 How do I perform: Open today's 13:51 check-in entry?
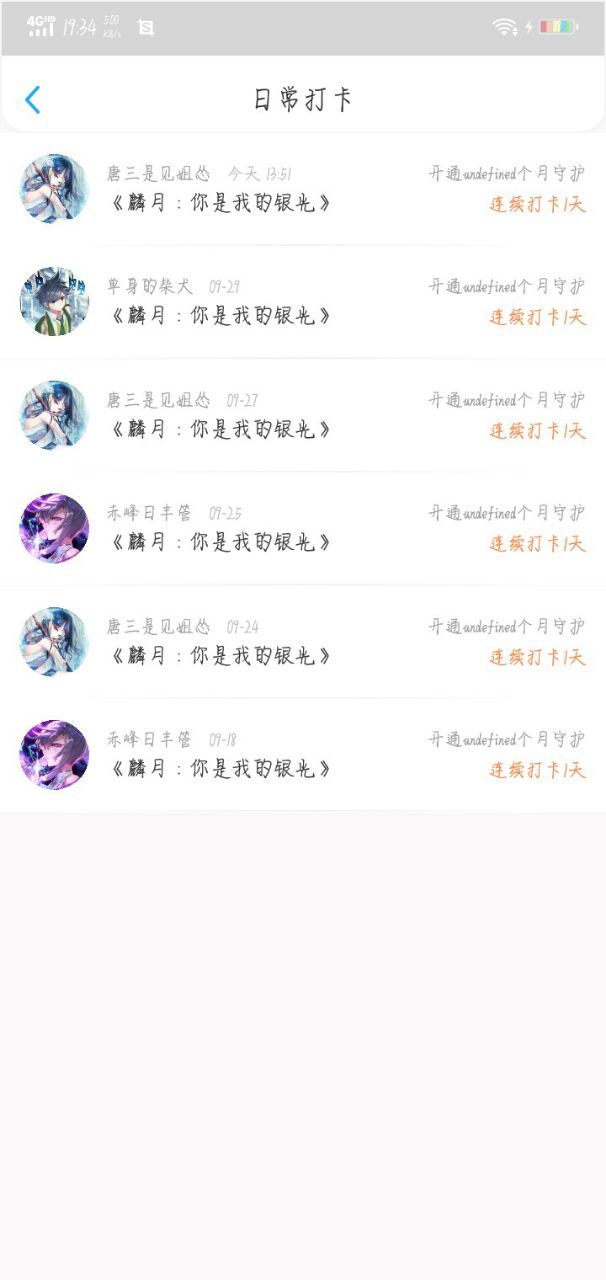tap(303, 189)
